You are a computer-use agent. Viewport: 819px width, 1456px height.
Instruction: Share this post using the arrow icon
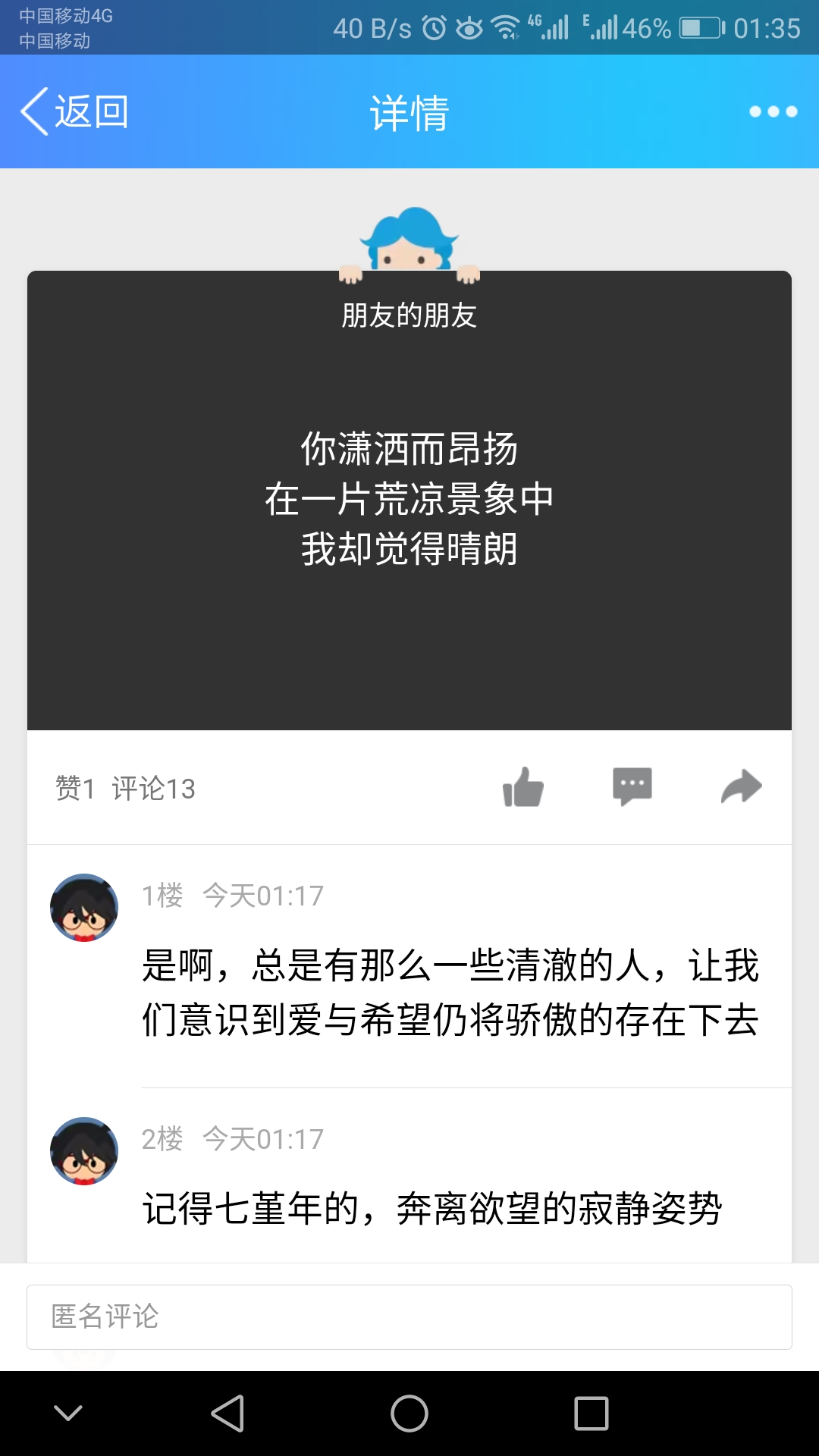coord(741,787)
